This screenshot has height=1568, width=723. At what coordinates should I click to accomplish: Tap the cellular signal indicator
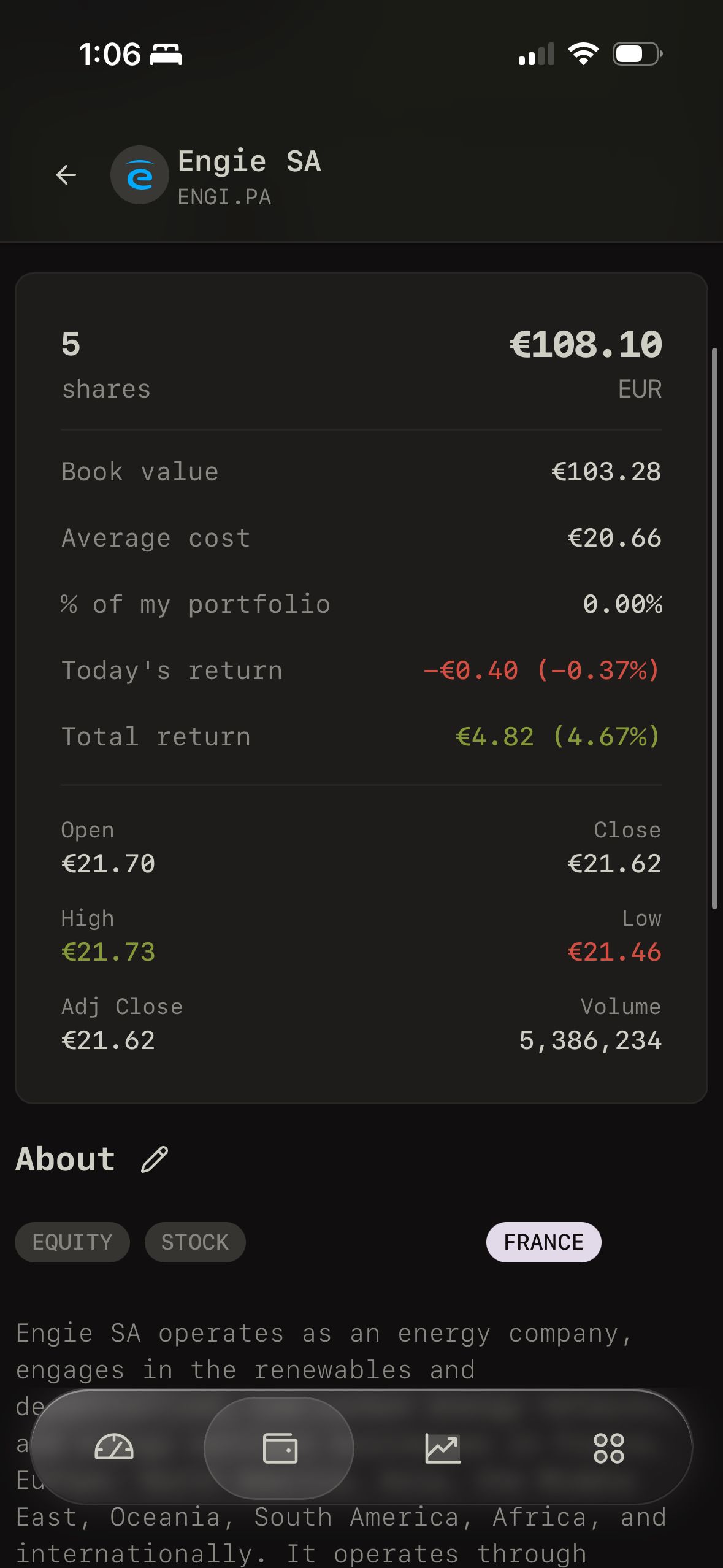(536, 54)
